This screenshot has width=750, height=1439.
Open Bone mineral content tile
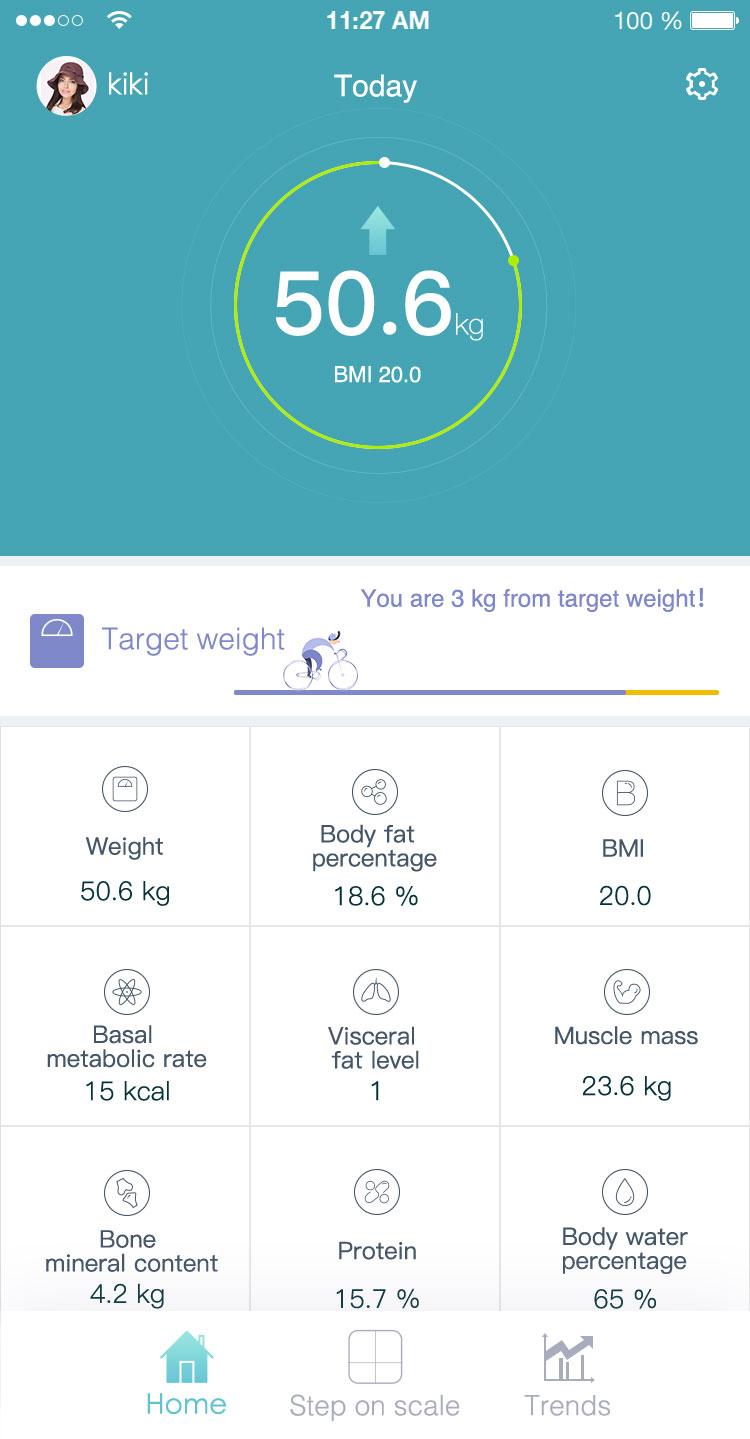point(125,1218)
